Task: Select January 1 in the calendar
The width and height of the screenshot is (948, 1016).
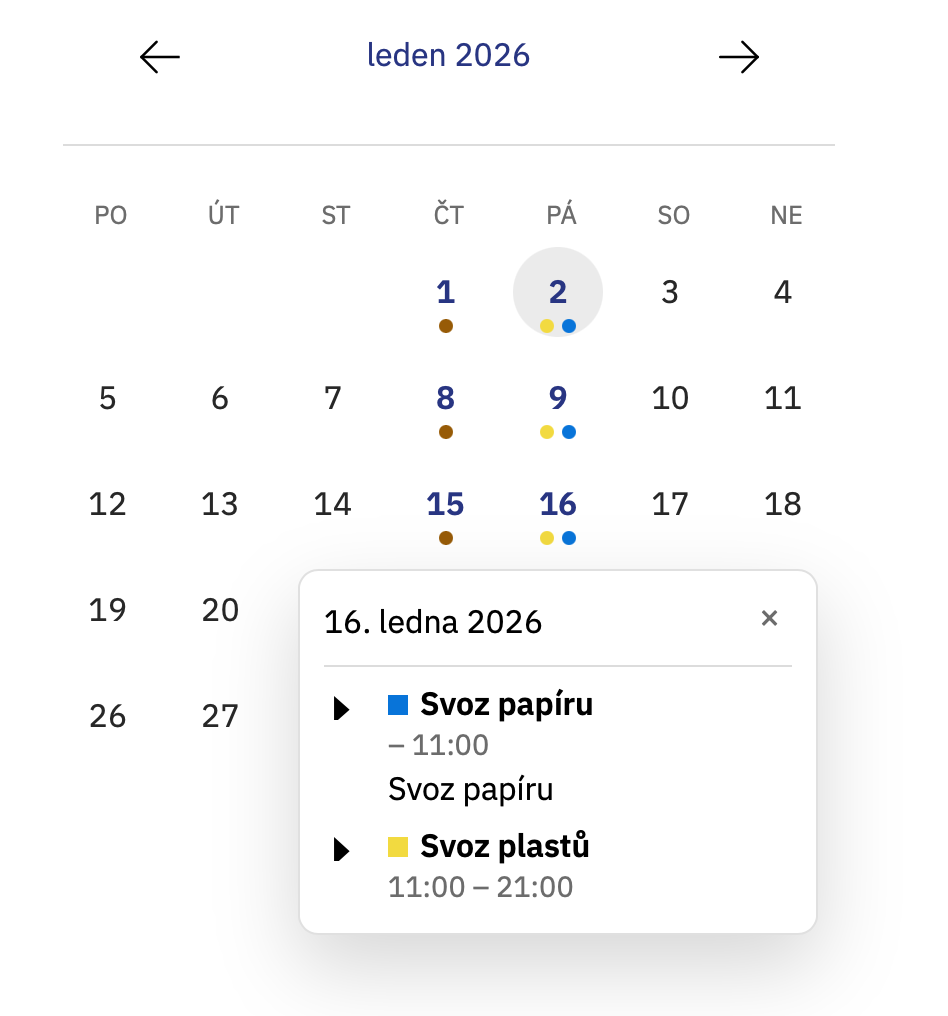Action: pyautogui.click(x=446, y=294)
